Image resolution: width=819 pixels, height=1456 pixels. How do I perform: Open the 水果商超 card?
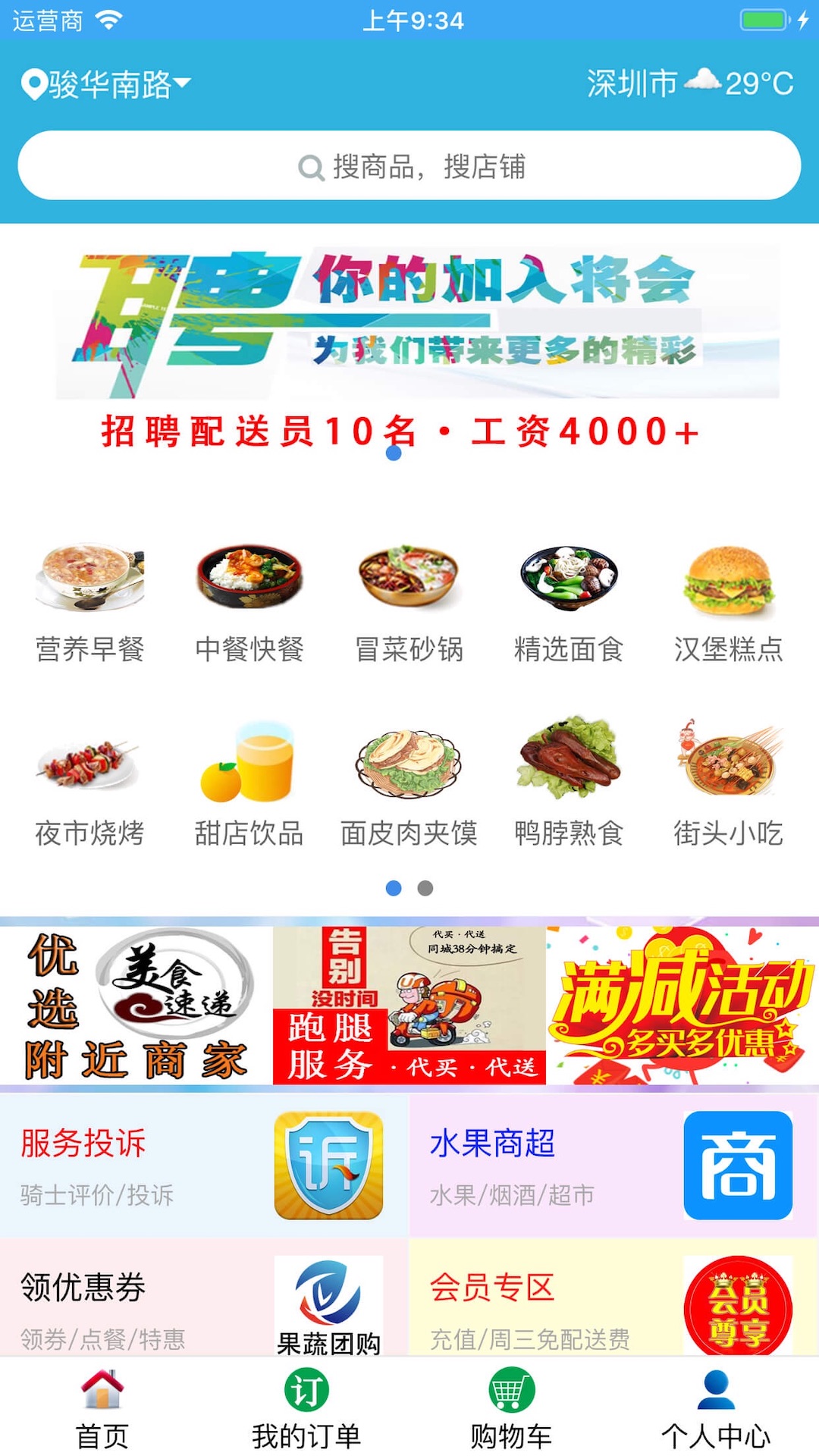click(613, 1166)
